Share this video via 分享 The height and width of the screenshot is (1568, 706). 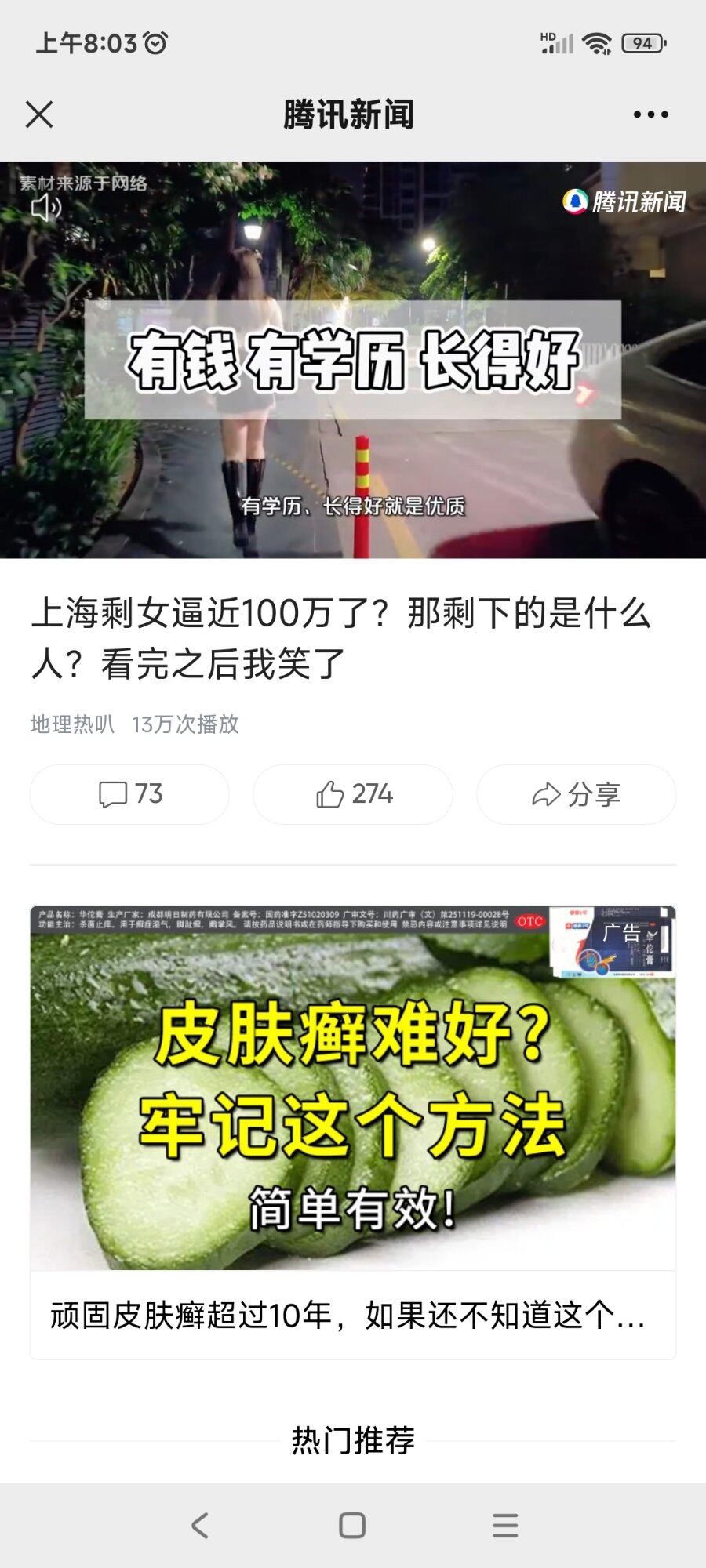tap(576, 794)
